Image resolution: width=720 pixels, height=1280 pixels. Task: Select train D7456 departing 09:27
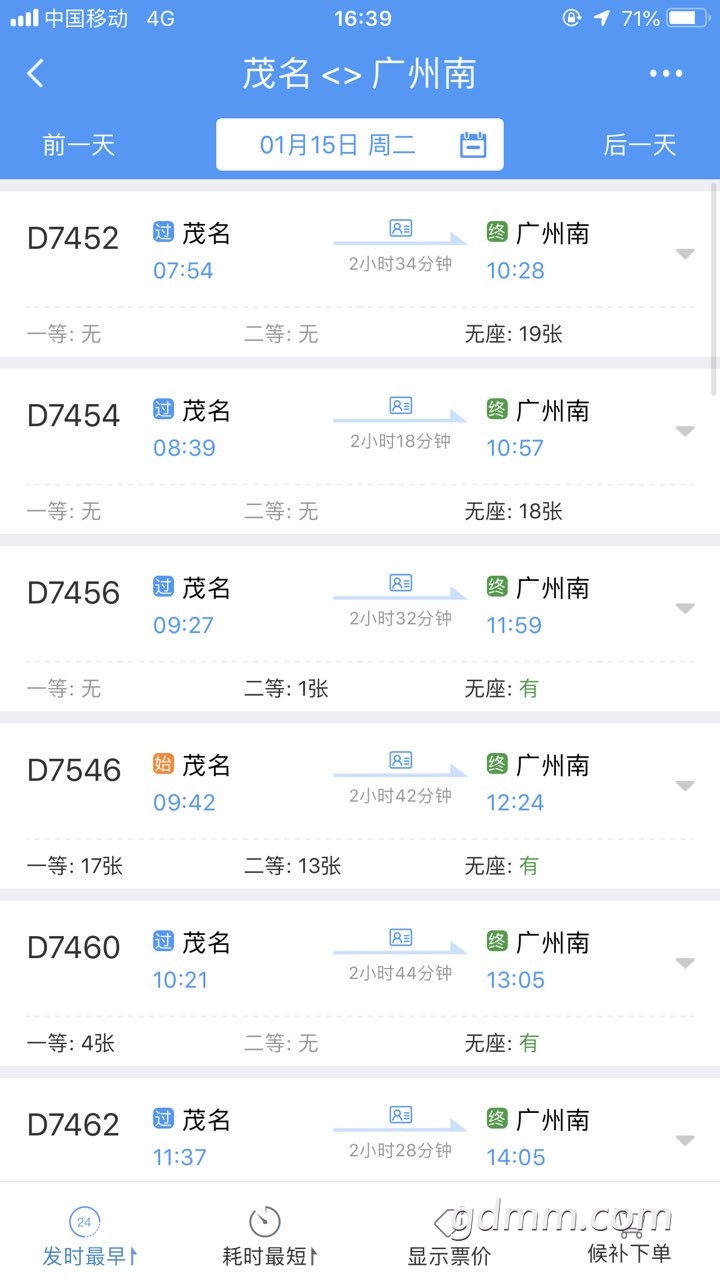pyautogui.click(x=360, y=628)
